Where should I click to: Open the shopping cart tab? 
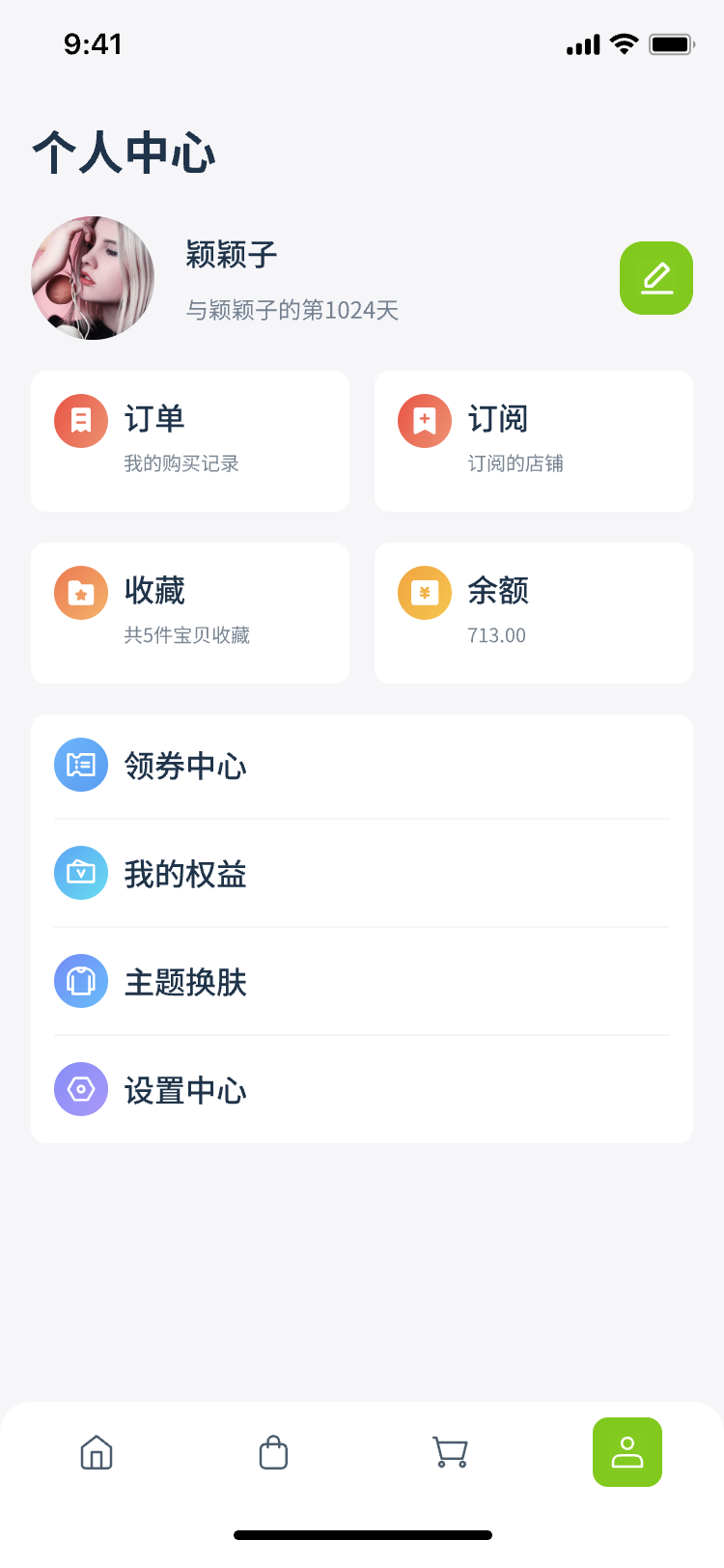(x=450, y=1452)
